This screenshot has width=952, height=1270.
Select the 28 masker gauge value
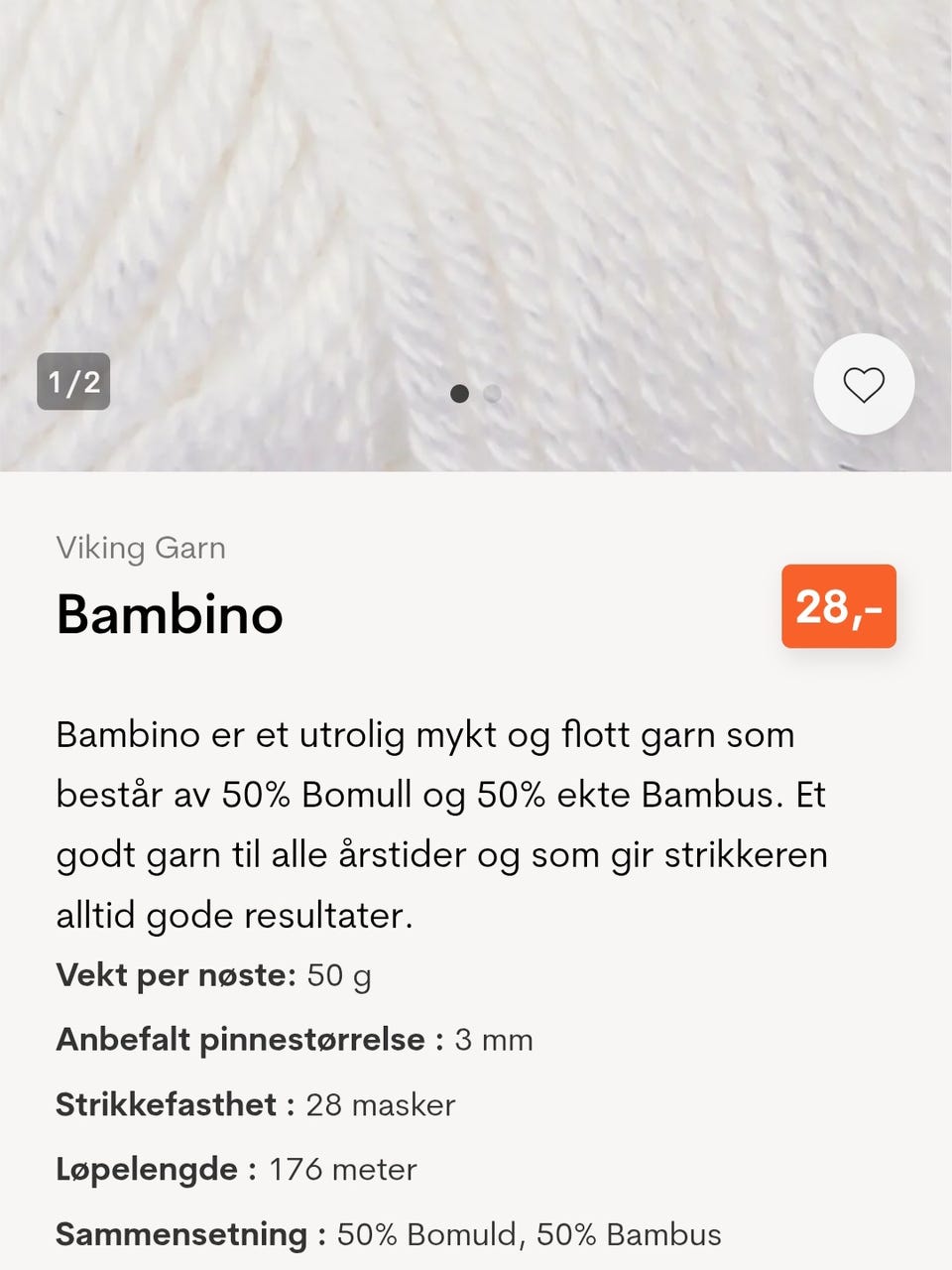tap(383, 1103)
